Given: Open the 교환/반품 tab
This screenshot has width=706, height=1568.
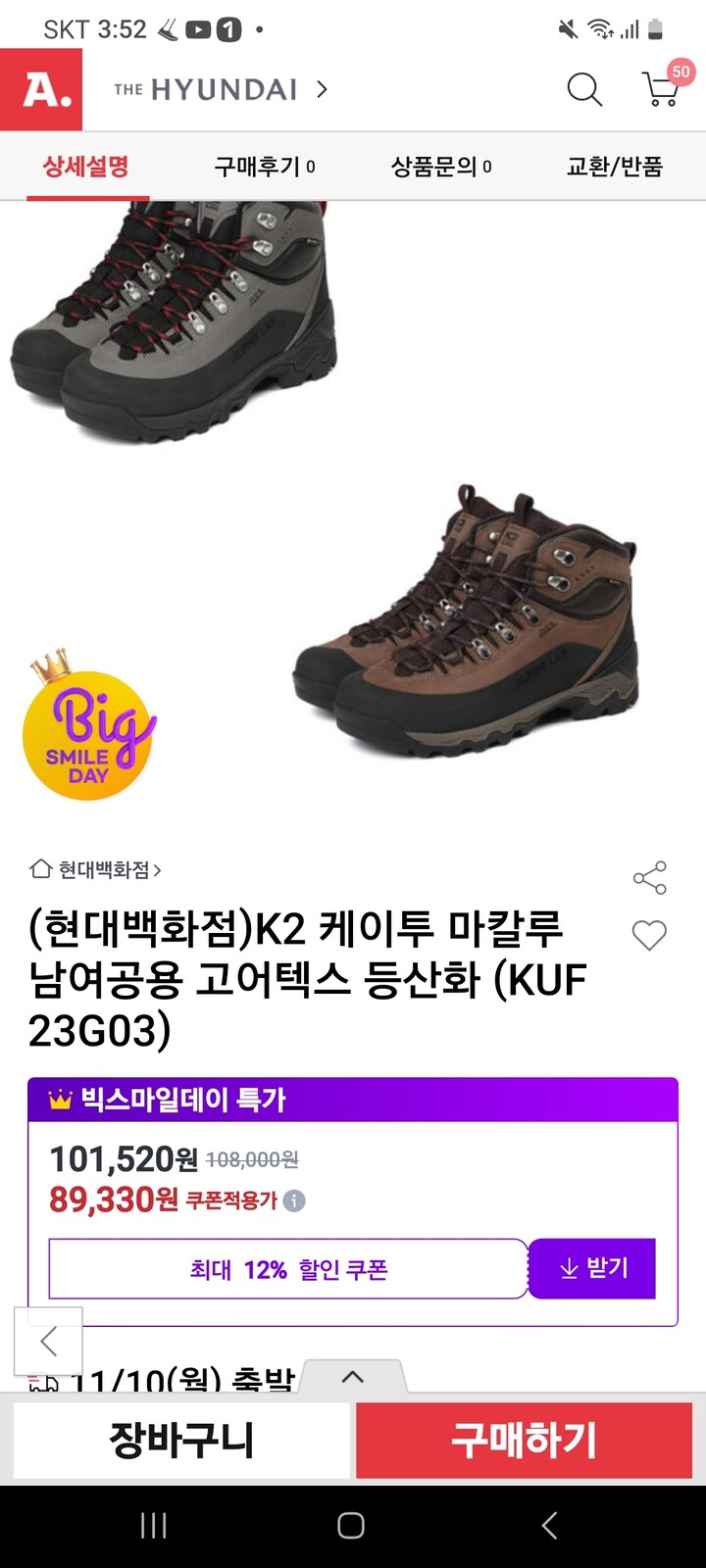Looking at the screenshot, I should pos(618,167).
